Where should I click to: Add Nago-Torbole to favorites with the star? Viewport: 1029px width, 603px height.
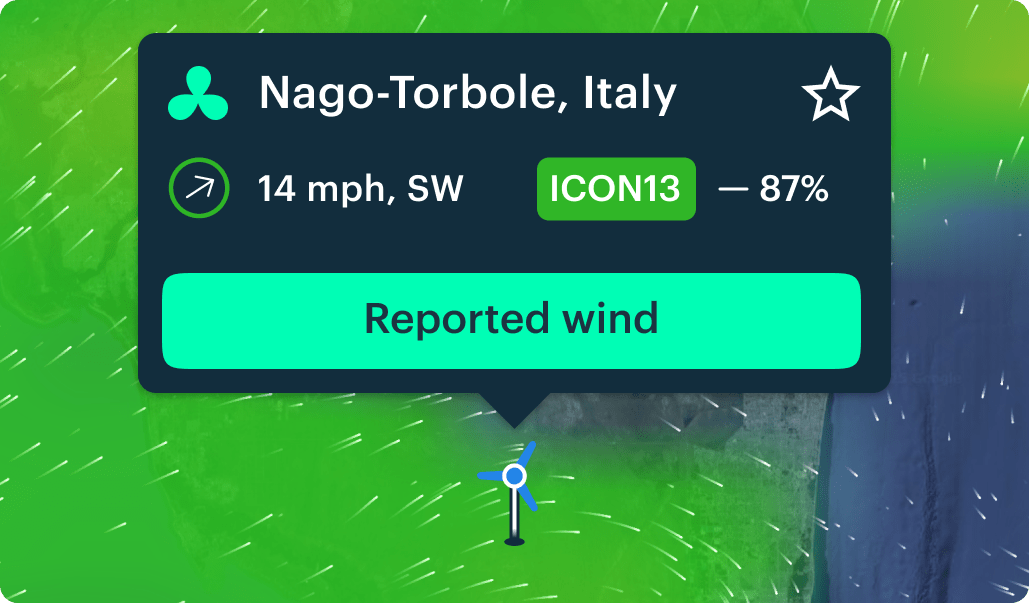click(x=830, y=96)
